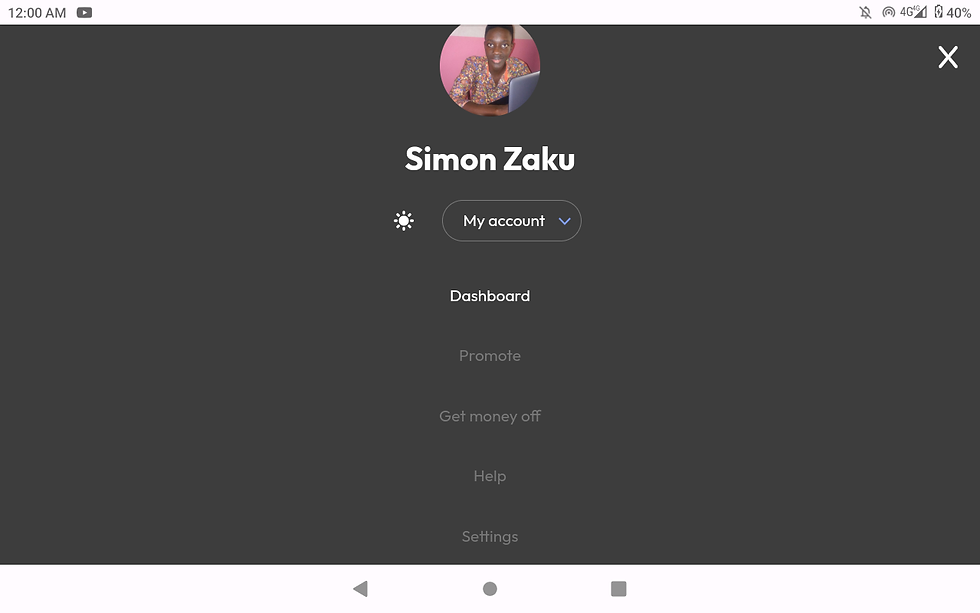Image resolution: width=980 pixels, height=613 pixels.
Task: Open Settings from the menu
Action: point(490,537)
